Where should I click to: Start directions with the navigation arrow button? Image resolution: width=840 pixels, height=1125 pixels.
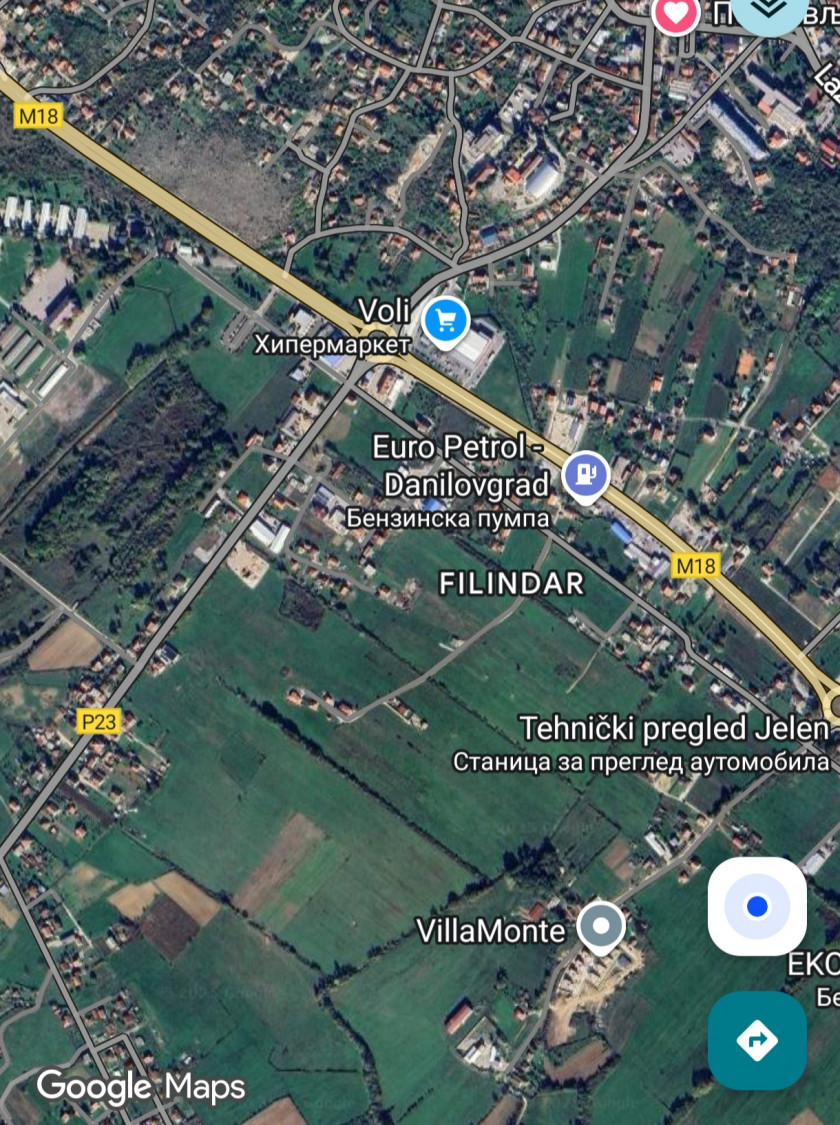[x=757, y=1040]
